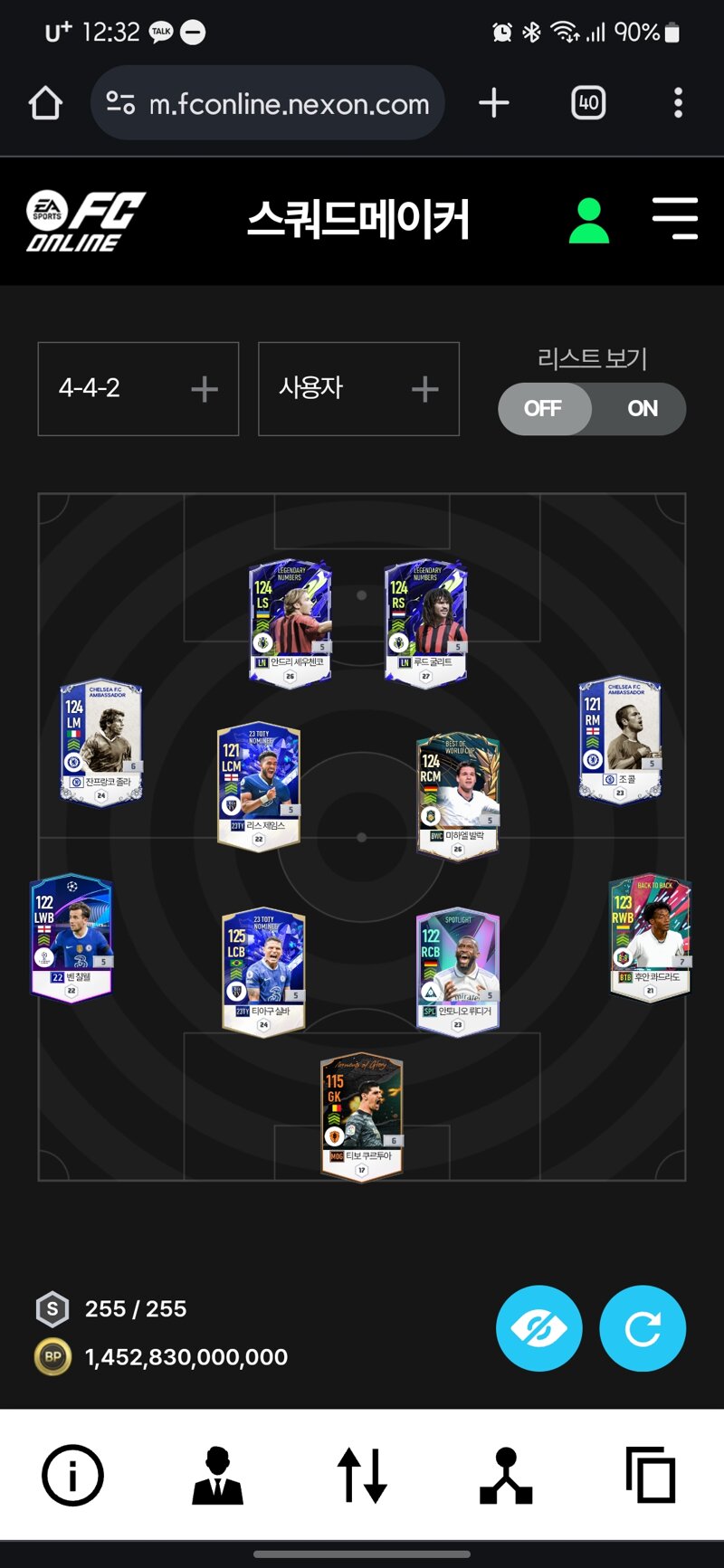Open the hamburger menu
The height and width of the screenshot is (1568, 724).
(675, 219)
